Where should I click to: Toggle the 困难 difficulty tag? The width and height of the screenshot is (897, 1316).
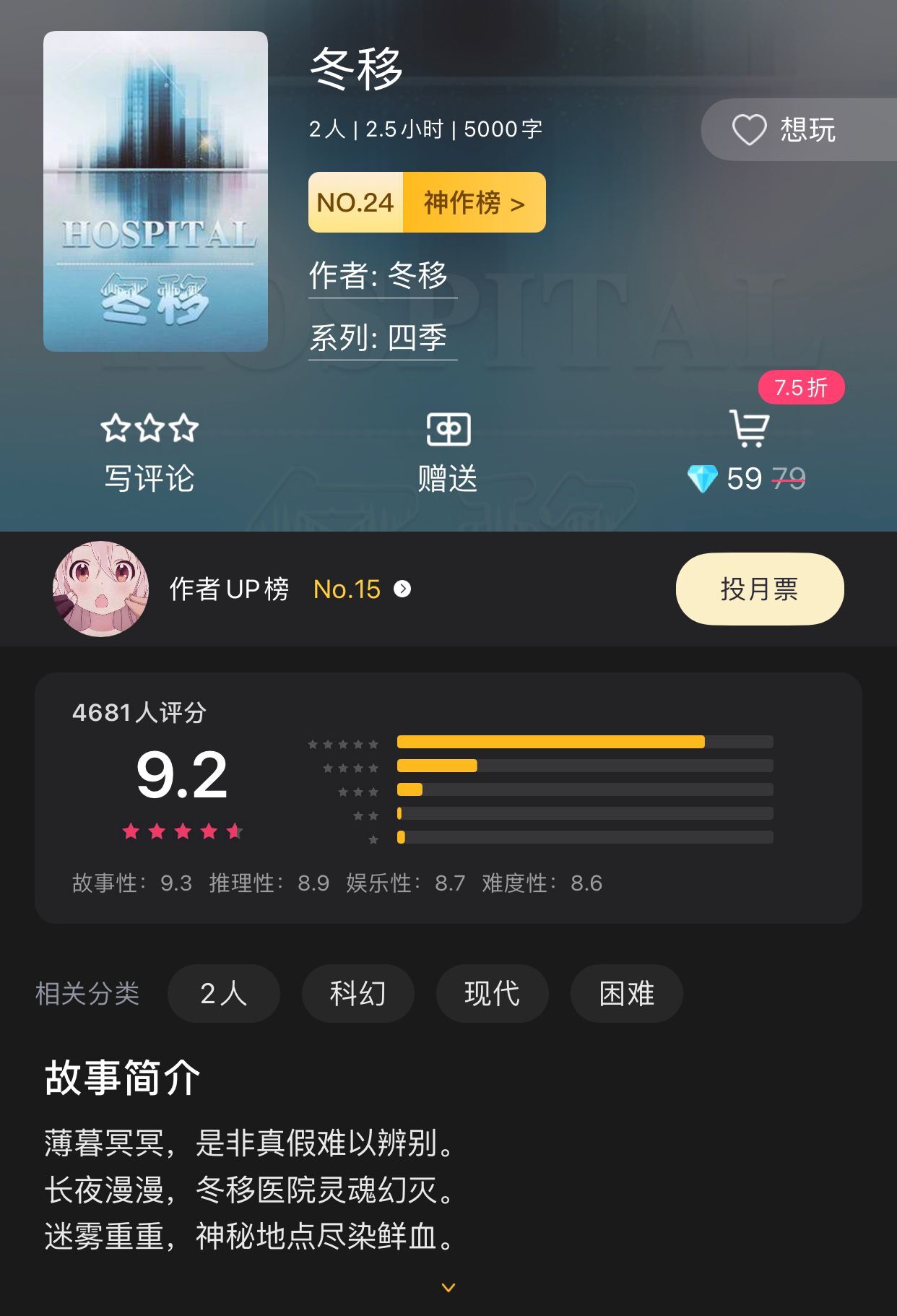[x=626, y=994]
